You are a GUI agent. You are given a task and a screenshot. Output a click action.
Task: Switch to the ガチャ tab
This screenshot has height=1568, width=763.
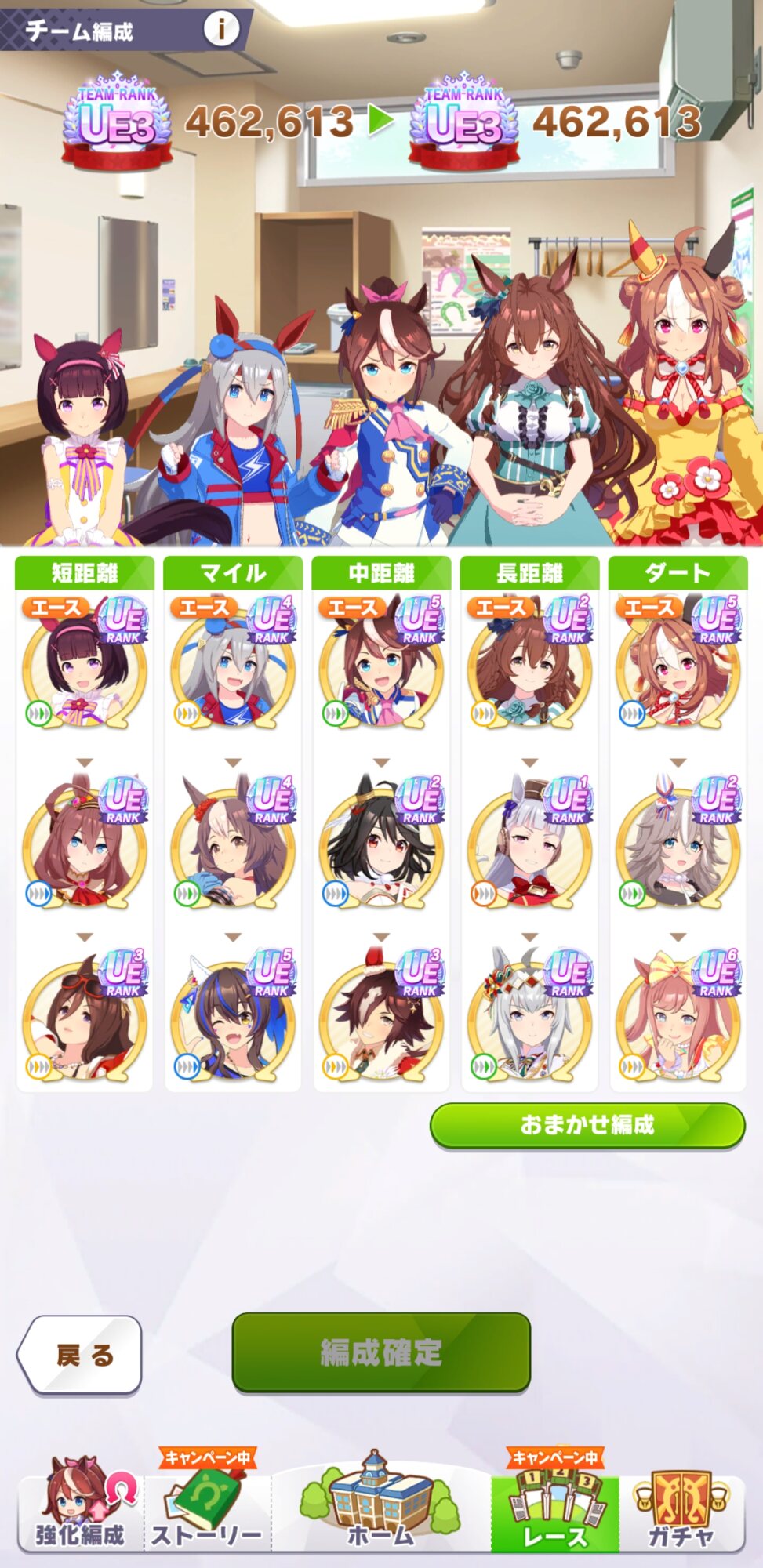pyautogui.click(x=681, y=1508)
